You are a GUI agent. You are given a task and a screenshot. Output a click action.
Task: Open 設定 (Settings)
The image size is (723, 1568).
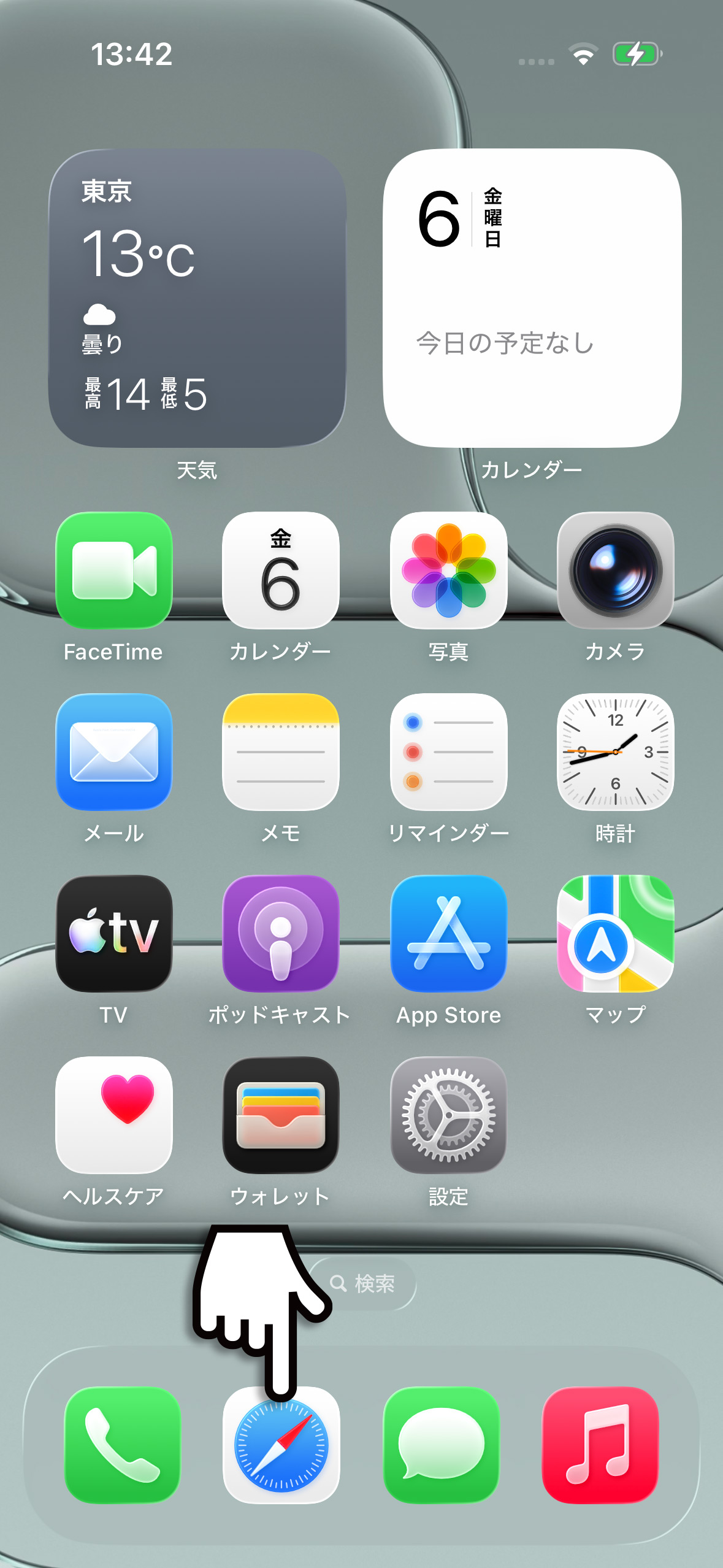tap(449, 1118)
